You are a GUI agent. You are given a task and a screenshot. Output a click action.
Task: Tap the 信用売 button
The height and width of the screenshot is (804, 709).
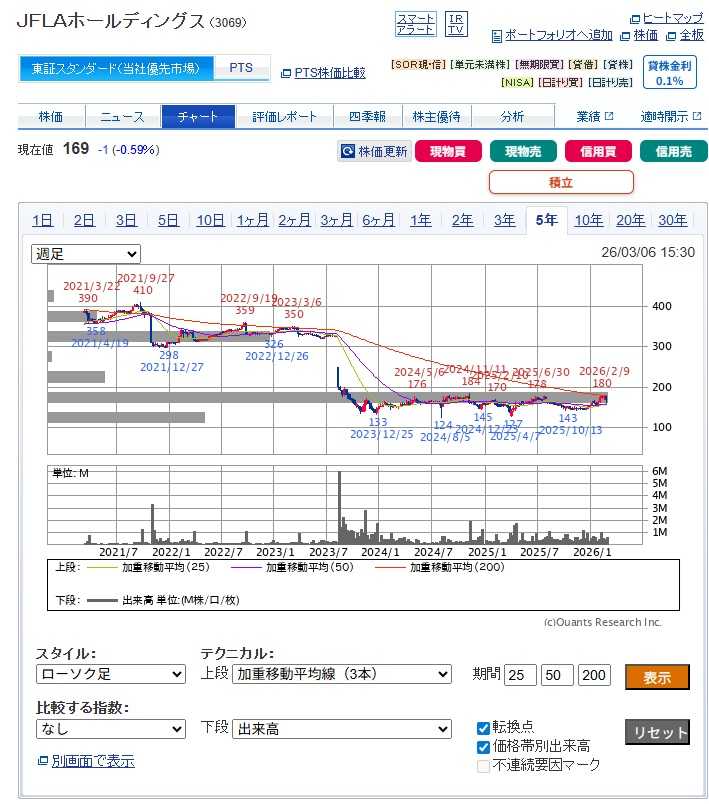click(673, 152)
